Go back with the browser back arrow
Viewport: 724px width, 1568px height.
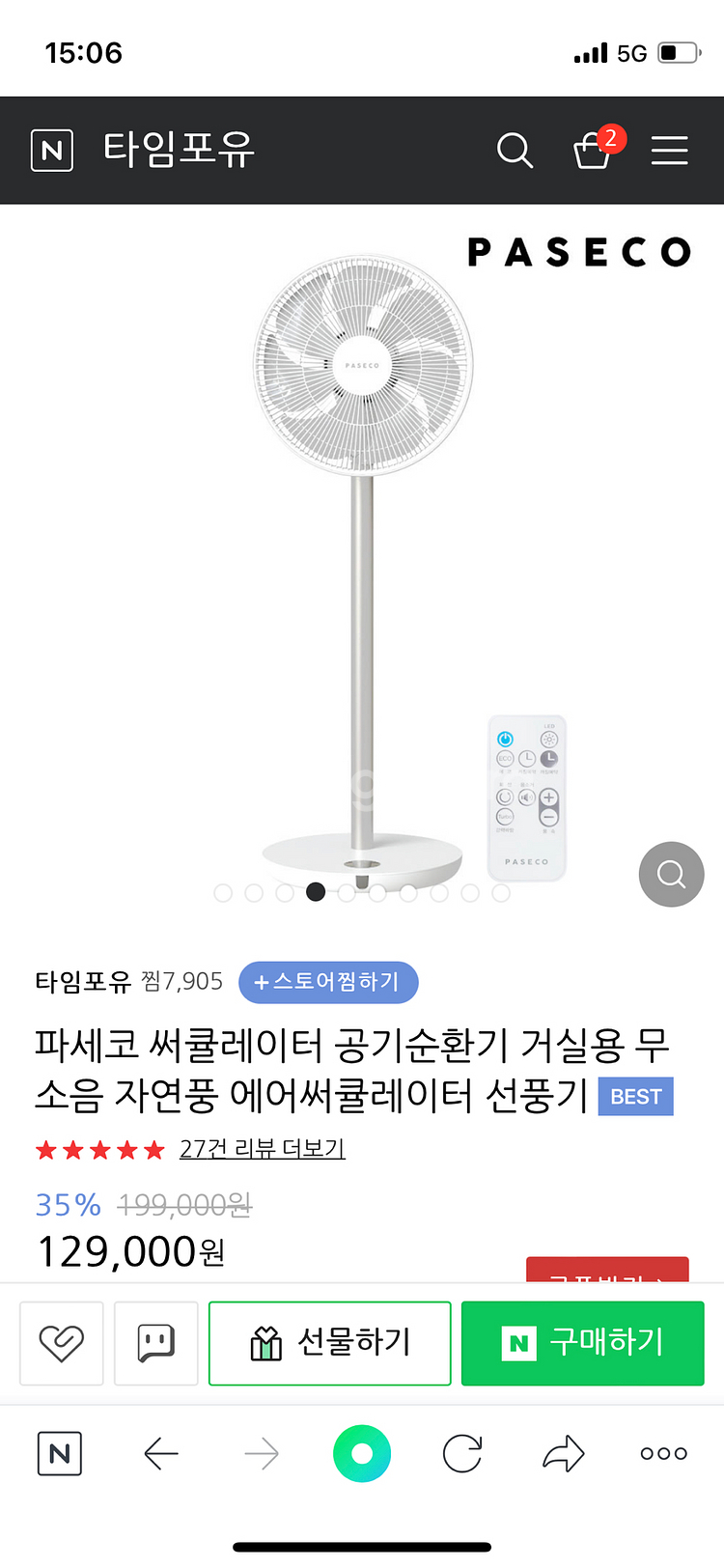[161, 1453]
